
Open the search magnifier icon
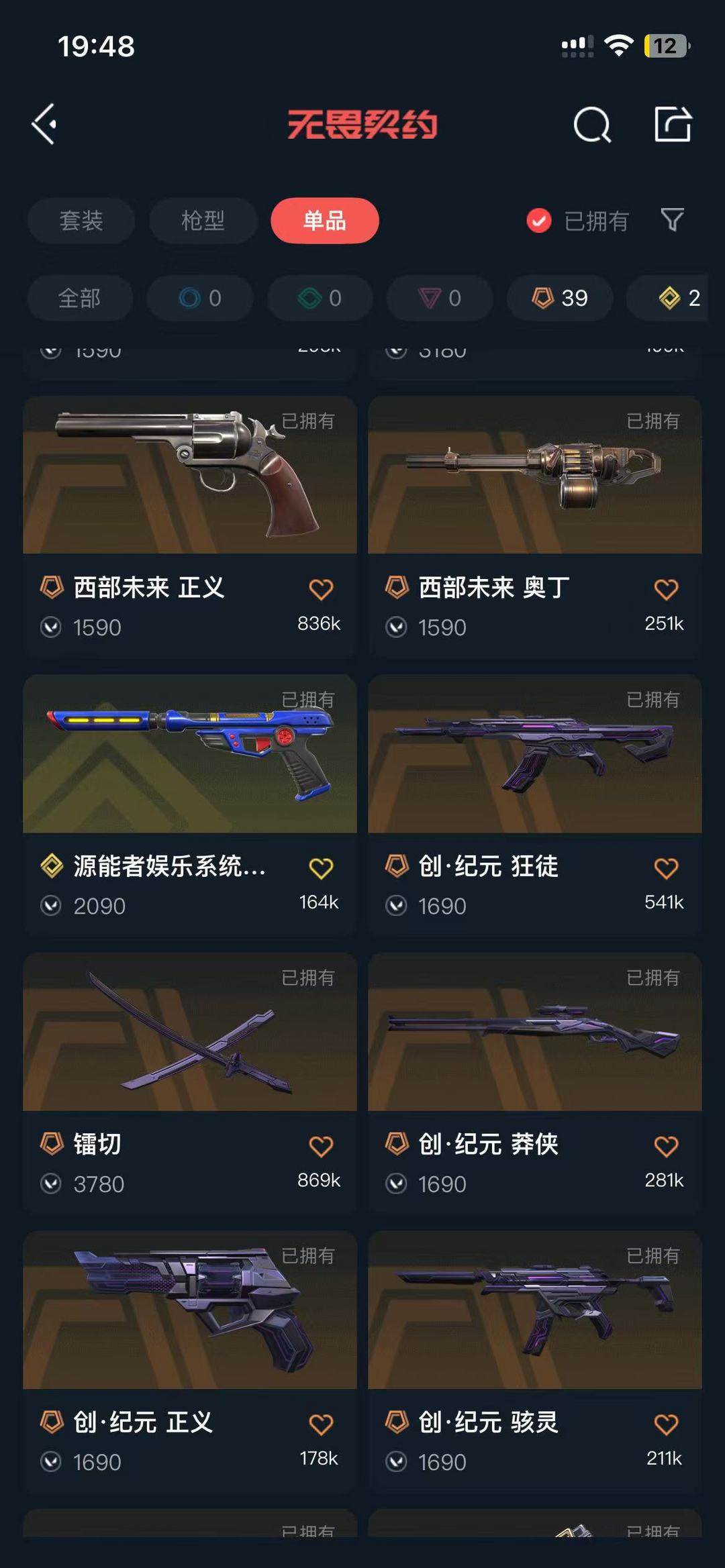click(x=592, y=125)
